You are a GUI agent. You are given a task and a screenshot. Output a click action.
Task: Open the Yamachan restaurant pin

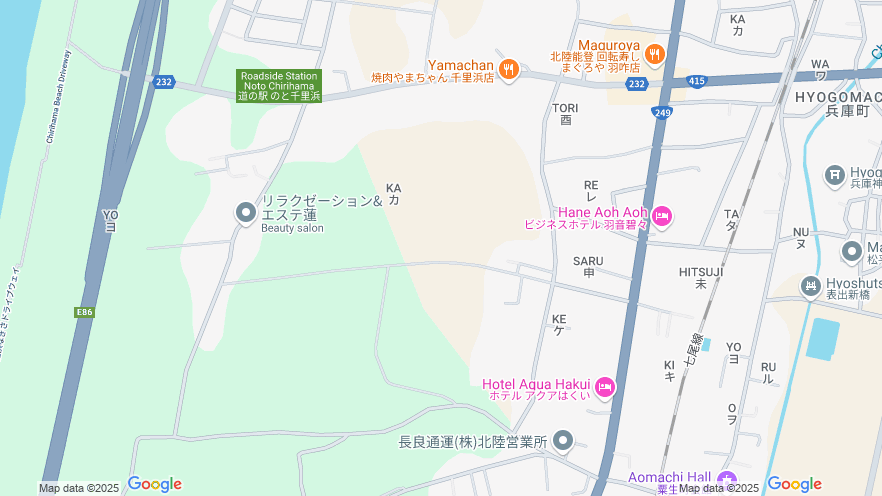509,69
